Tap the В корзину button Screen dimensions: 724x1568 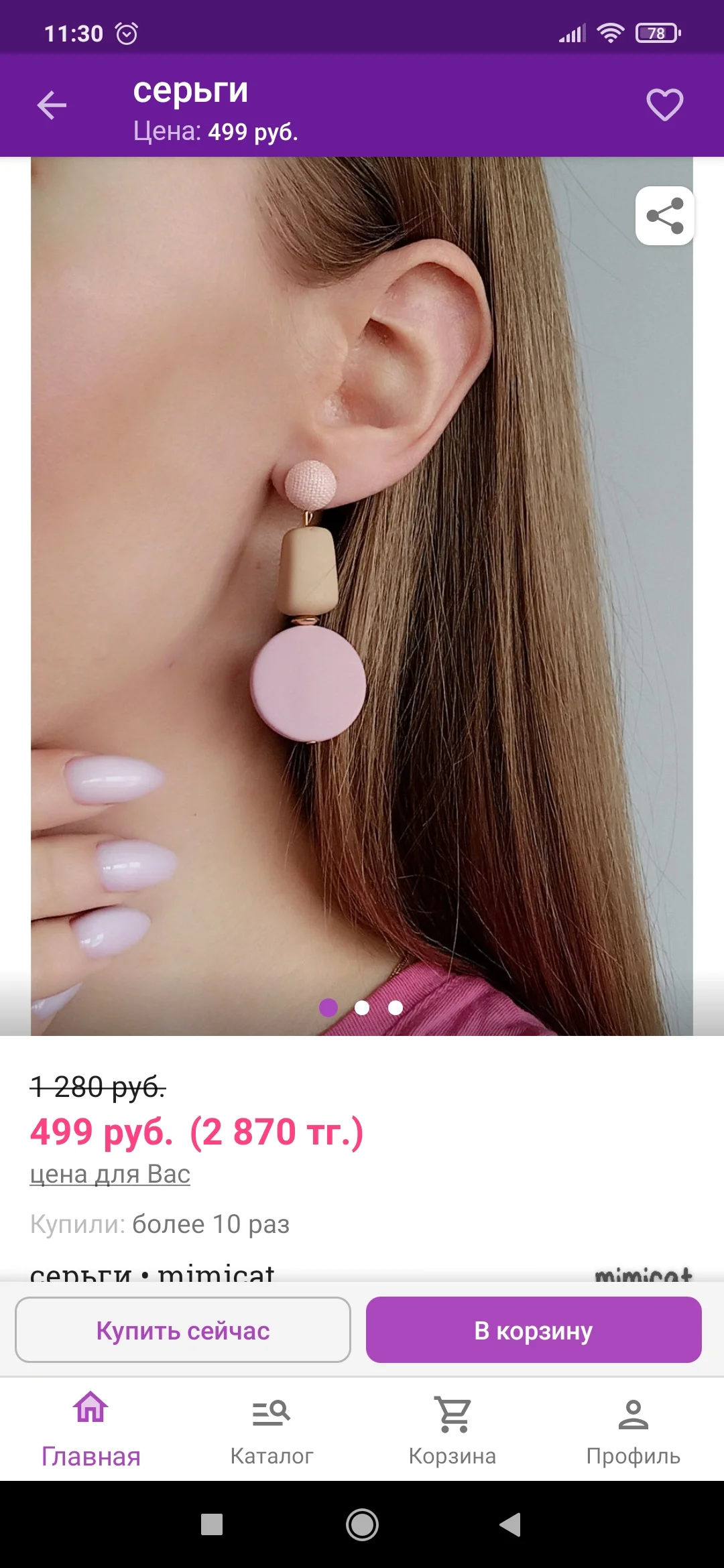point(534,1329)
